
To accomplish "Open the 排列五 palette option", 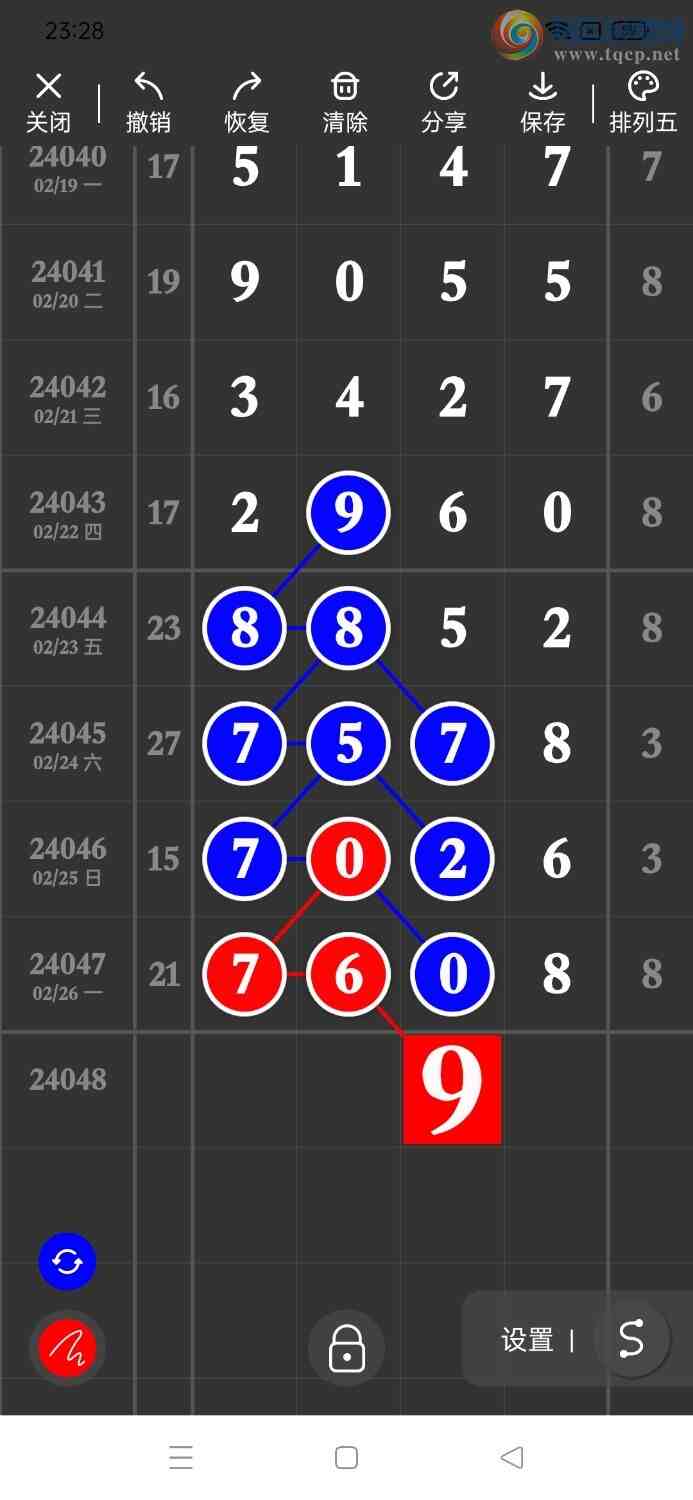I will coord(643,102).
